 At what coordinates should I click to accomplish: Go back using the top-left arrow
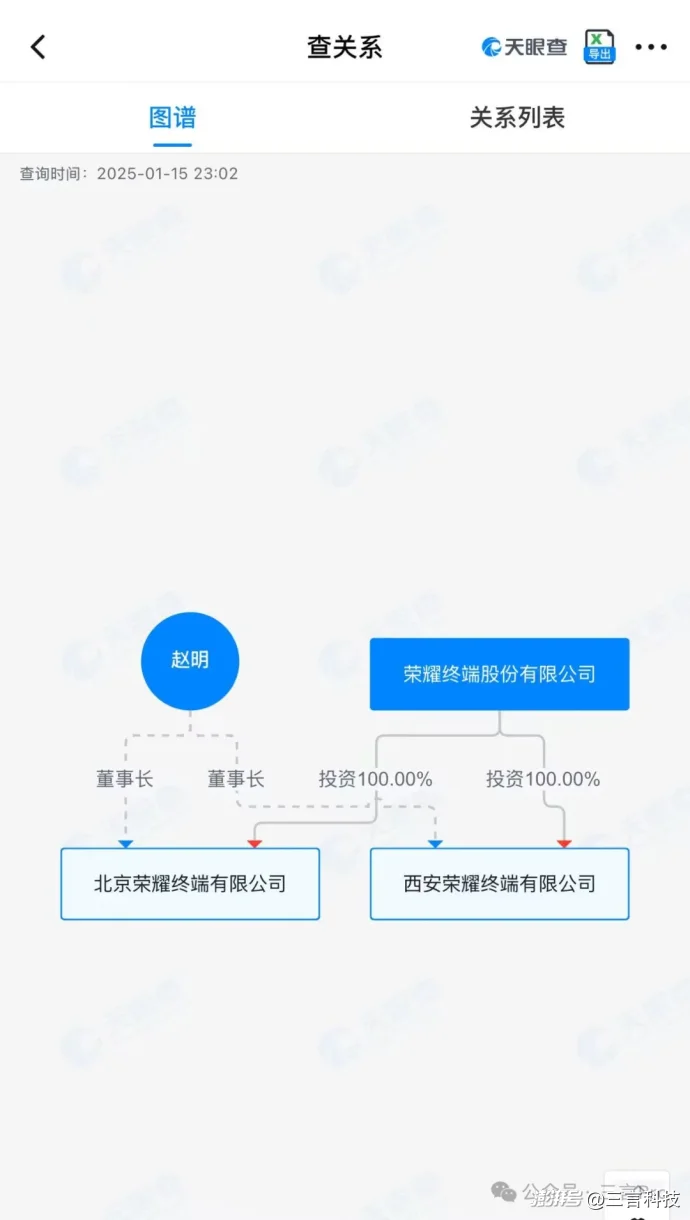pyautogui.click(x=38, y=47)
